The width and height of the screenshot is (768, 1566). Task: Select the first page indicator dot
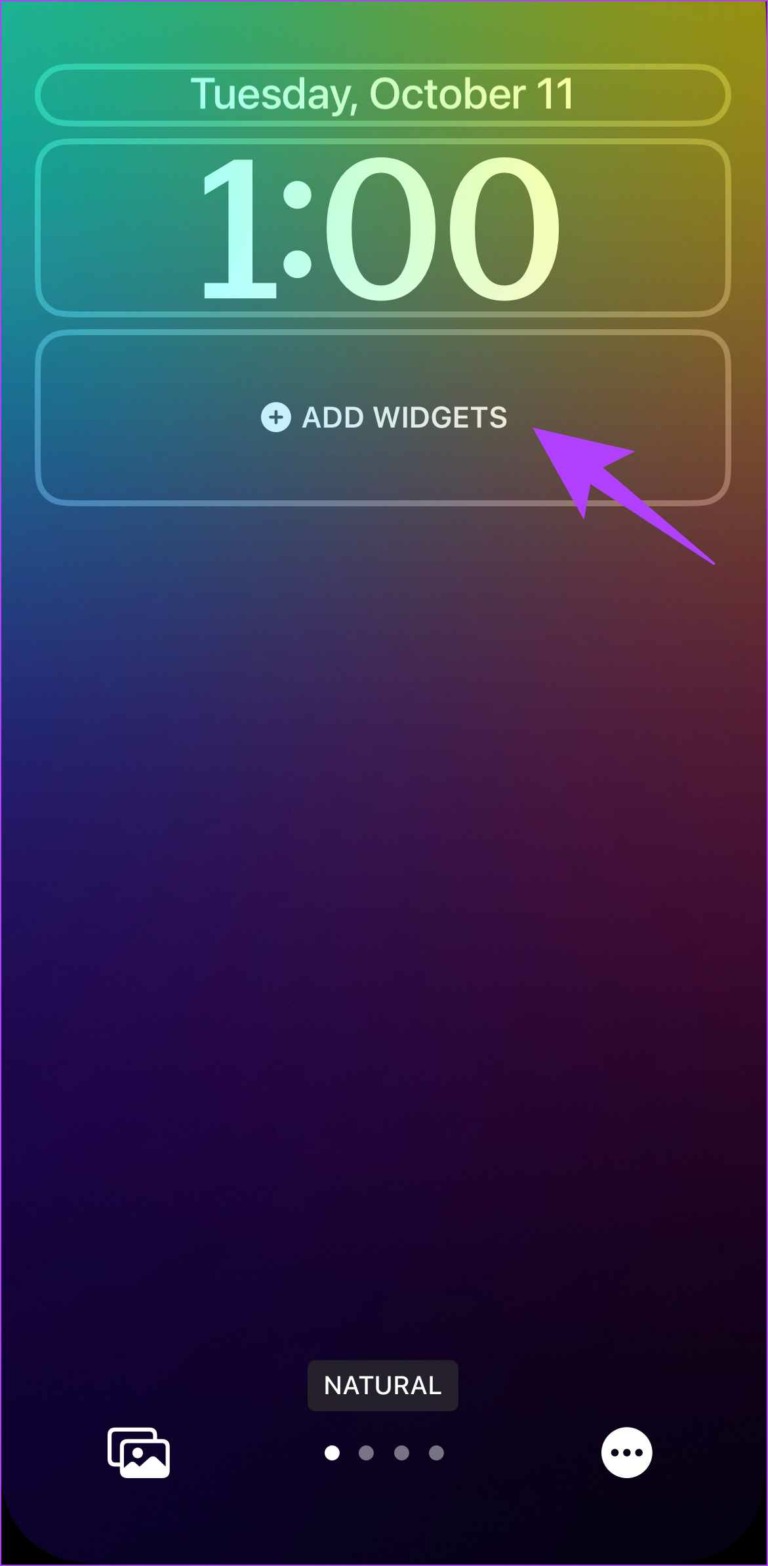point(331,1452)
